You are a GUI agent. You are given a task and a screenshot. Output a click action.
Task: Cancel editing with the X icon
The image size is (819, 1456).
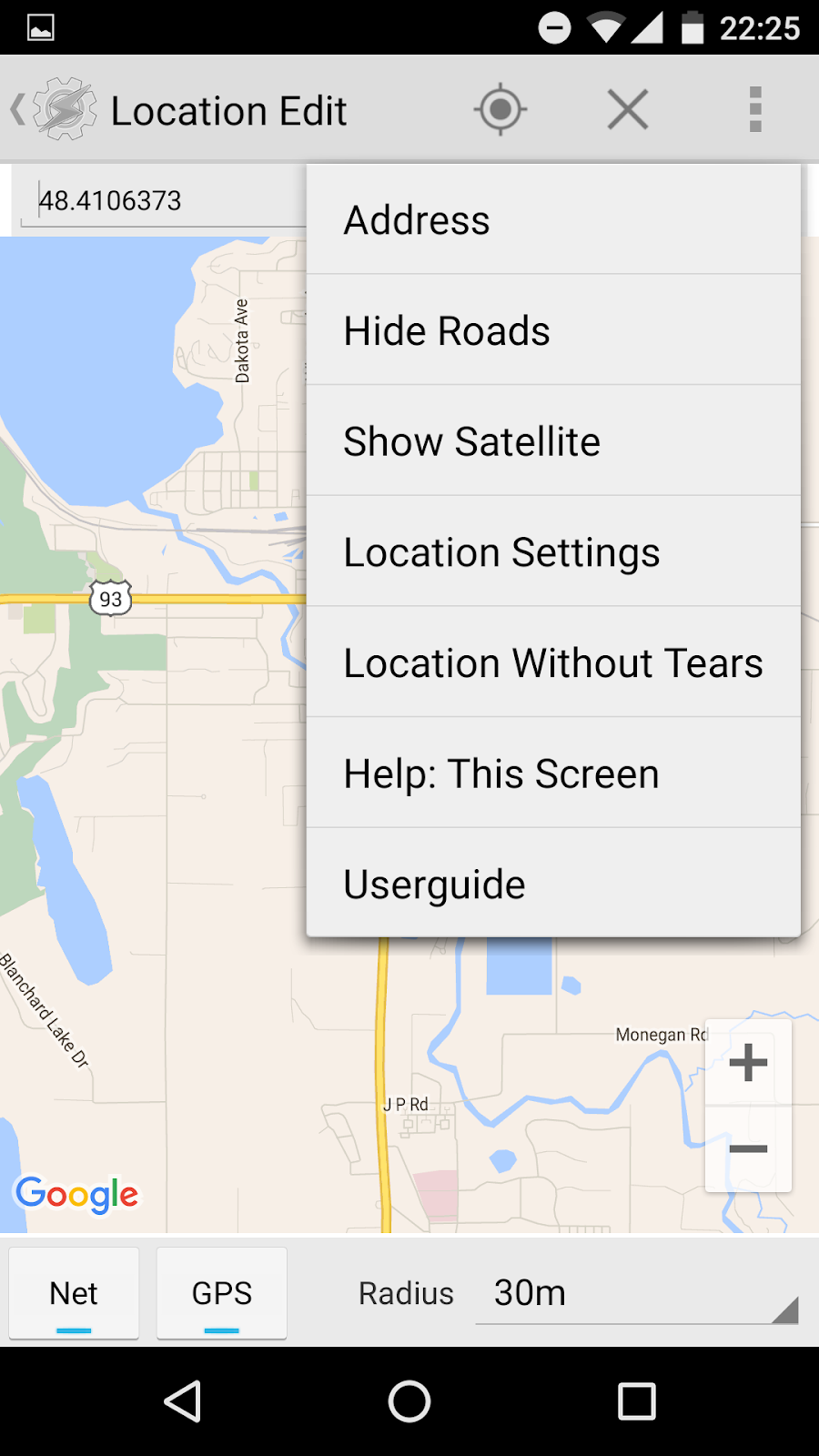pos(627,110)
